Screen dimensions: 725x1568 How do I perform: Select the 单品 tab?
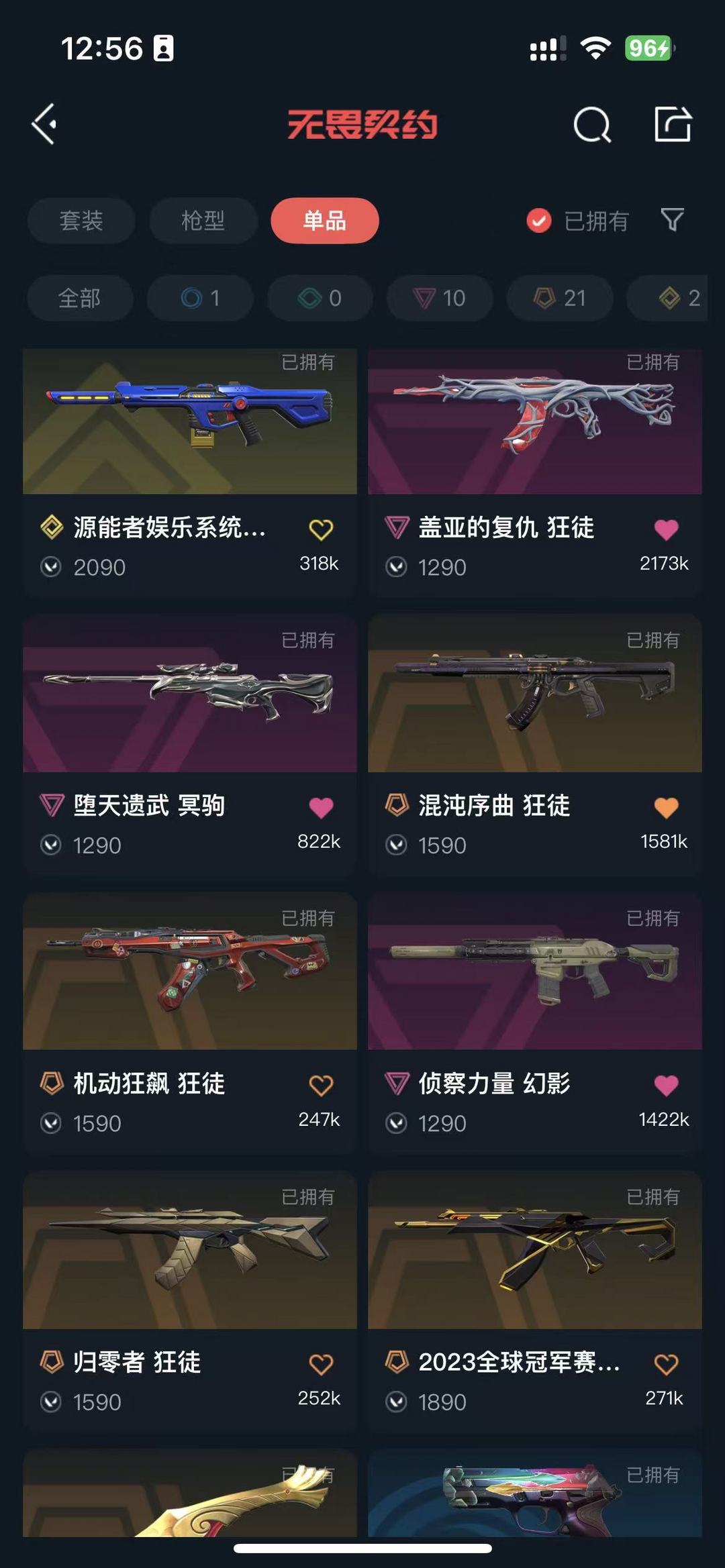click(325, 221)
